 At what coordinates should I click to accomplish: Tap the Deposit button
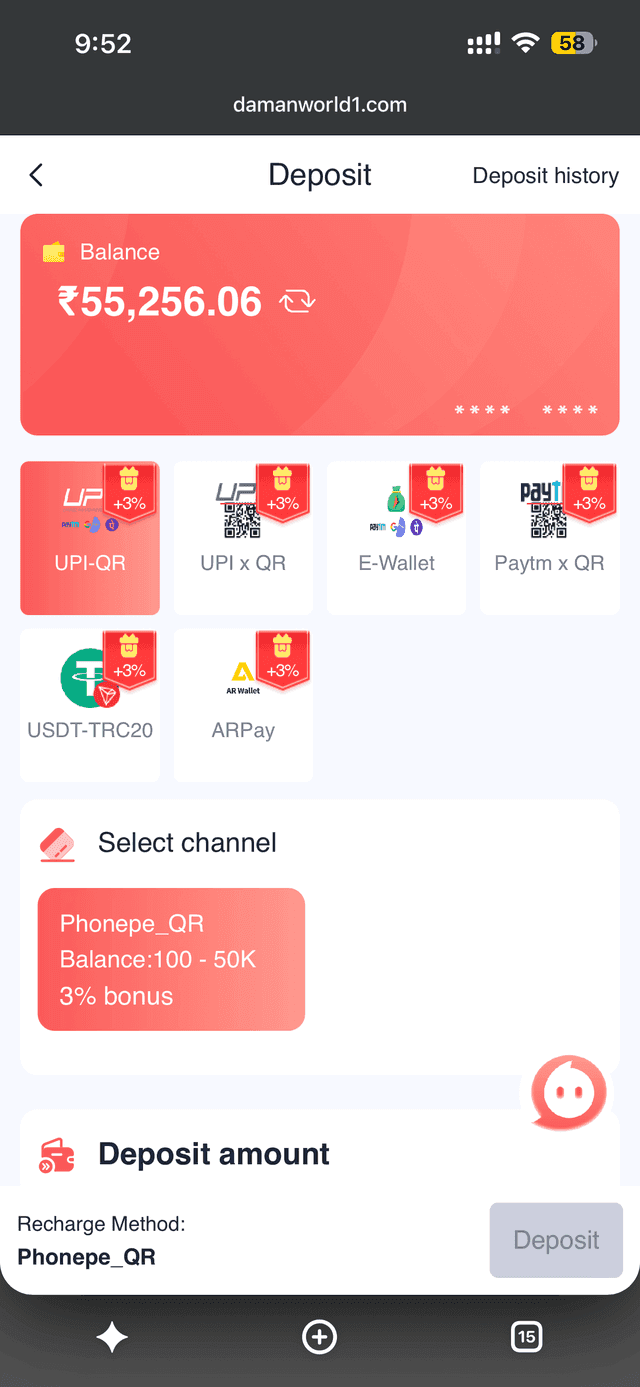(x=556, y=1240)
